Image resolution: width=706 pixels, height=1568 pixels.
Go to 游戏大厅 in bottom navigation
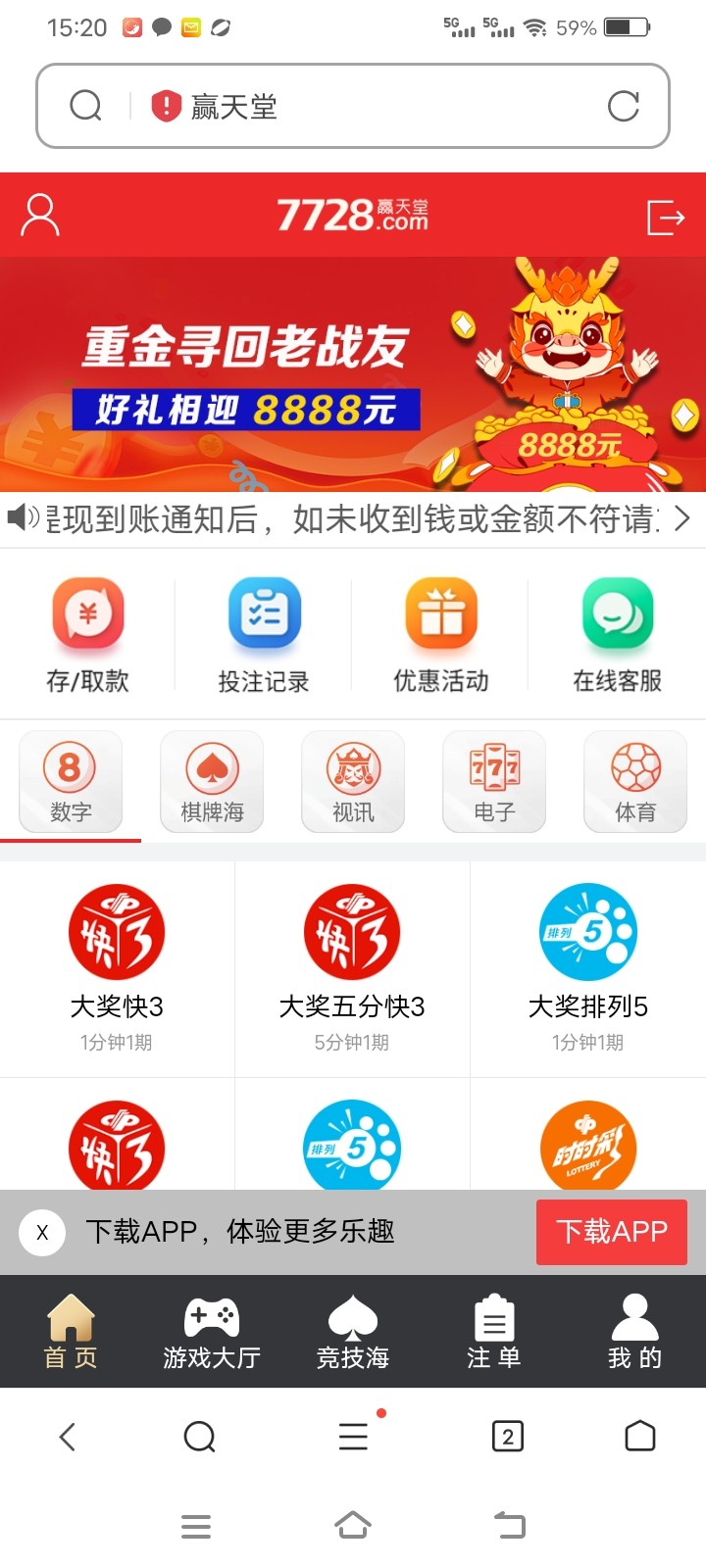(x=212, y=1331)
